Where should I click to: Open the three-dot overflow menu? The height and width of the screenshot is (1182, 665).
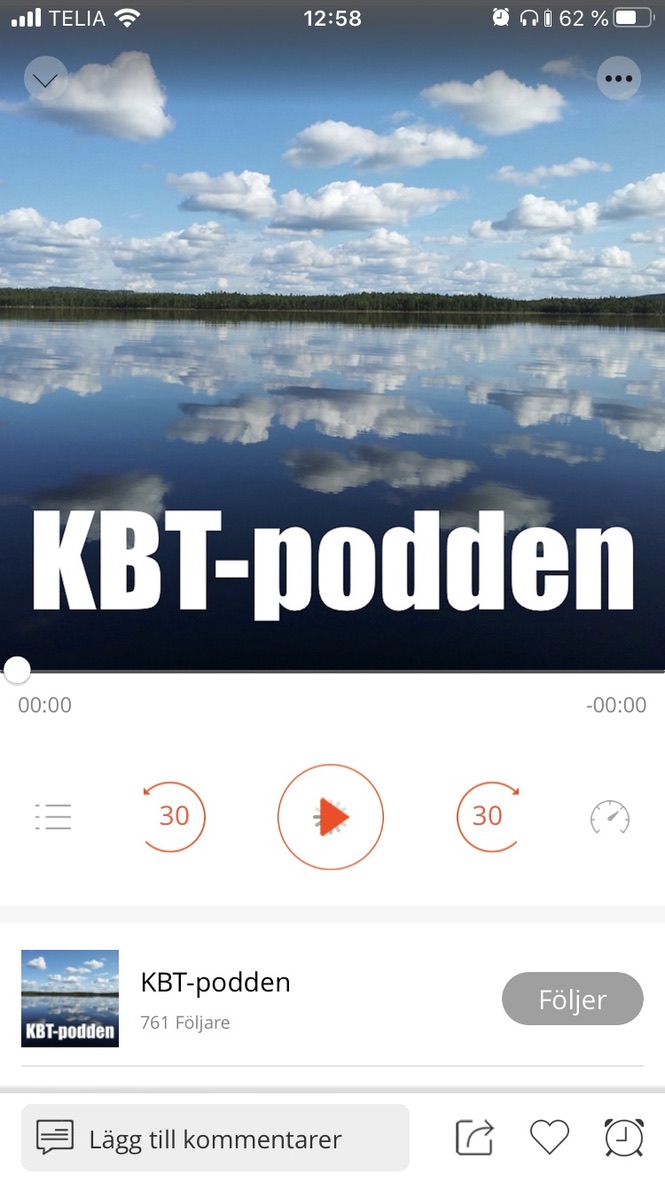(618, 79)
